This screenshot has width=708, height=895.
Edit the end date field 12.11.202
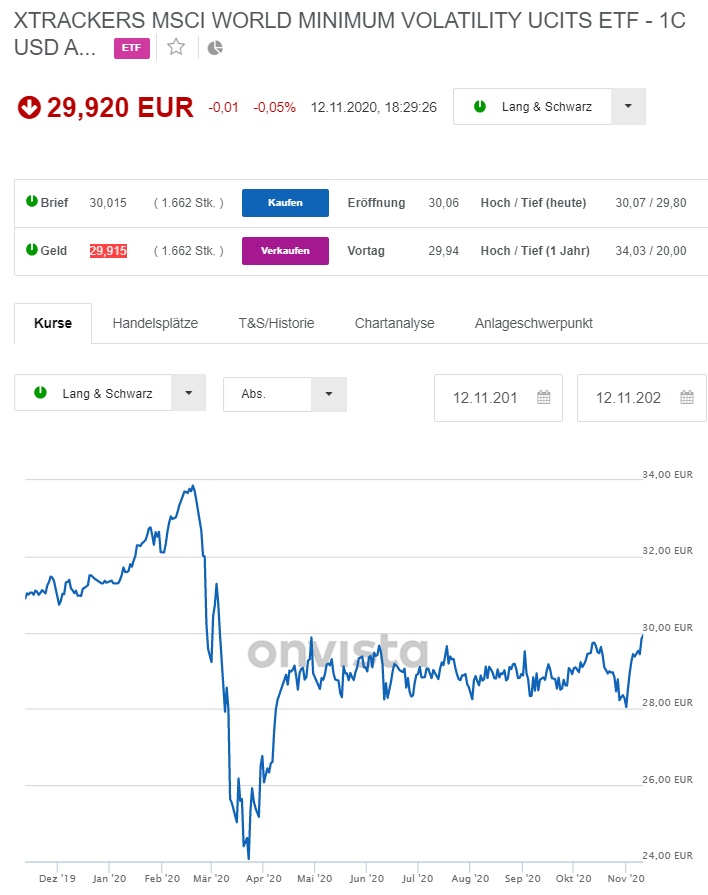coord(629,397)
